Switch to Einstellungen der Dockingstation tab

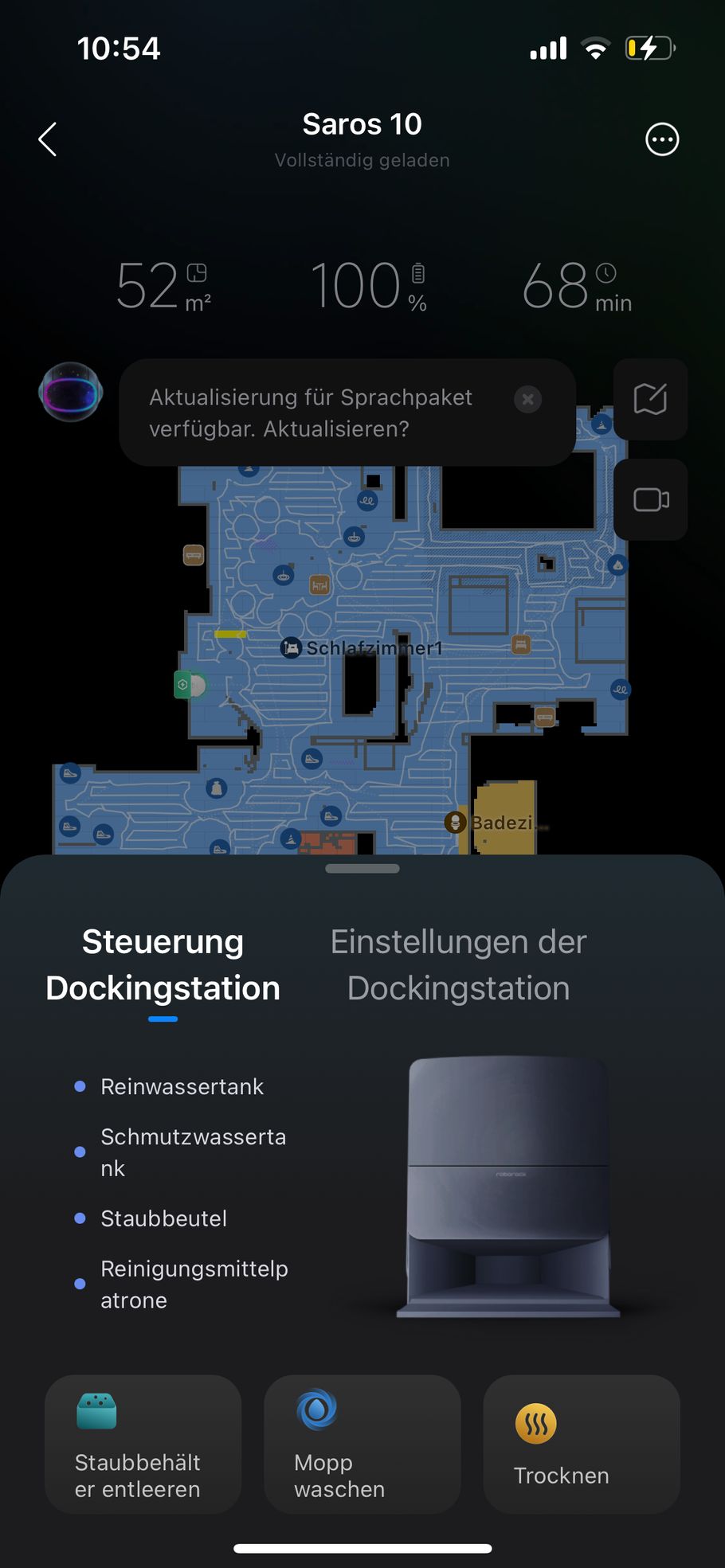pyautogui.click(x=459, y=964)
